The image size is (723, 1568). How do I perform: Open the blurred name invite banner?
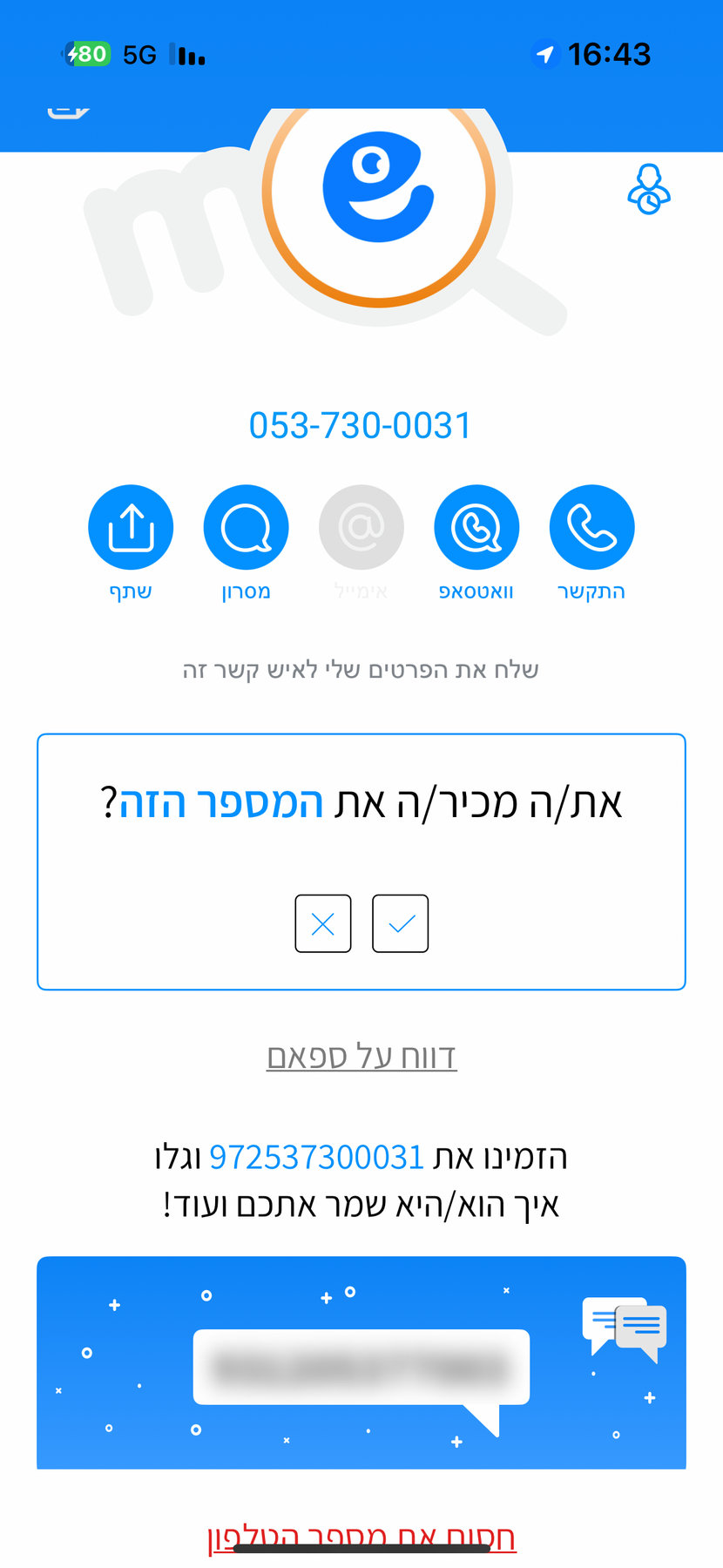361,1365
